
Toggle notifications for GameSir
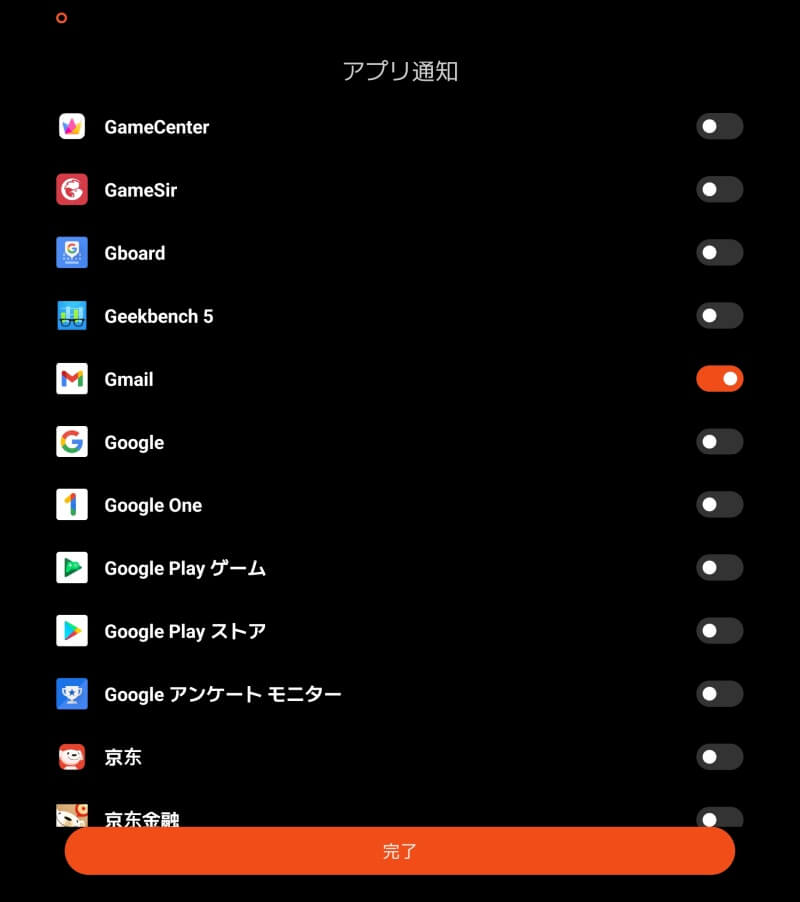719,189
